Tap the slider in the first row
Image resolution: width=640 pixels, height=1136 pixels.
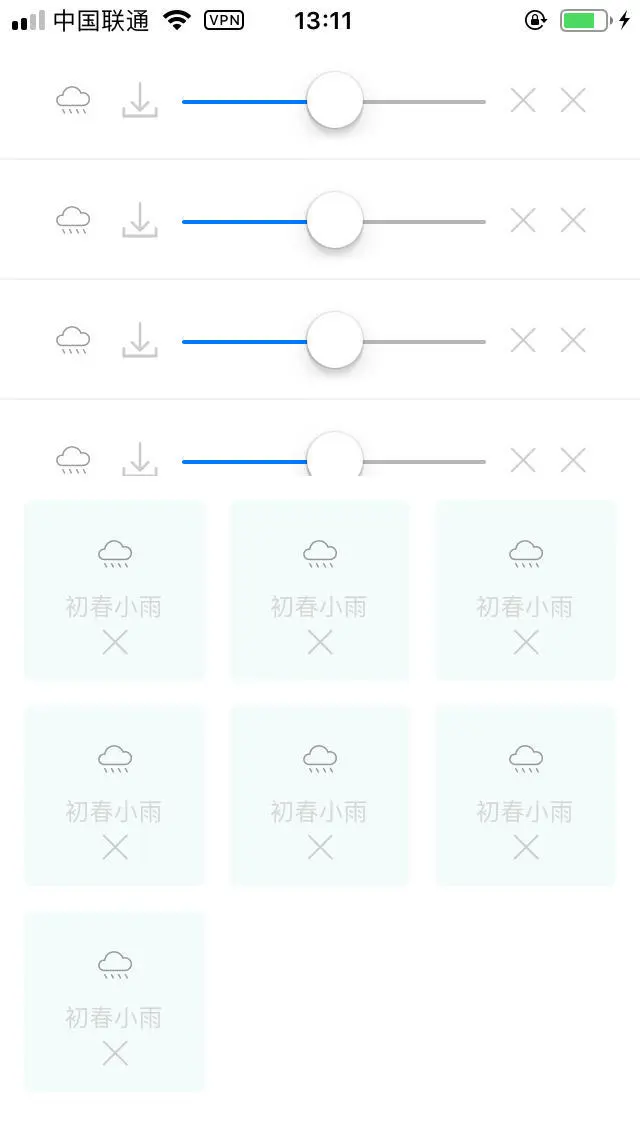click(334, 101)
